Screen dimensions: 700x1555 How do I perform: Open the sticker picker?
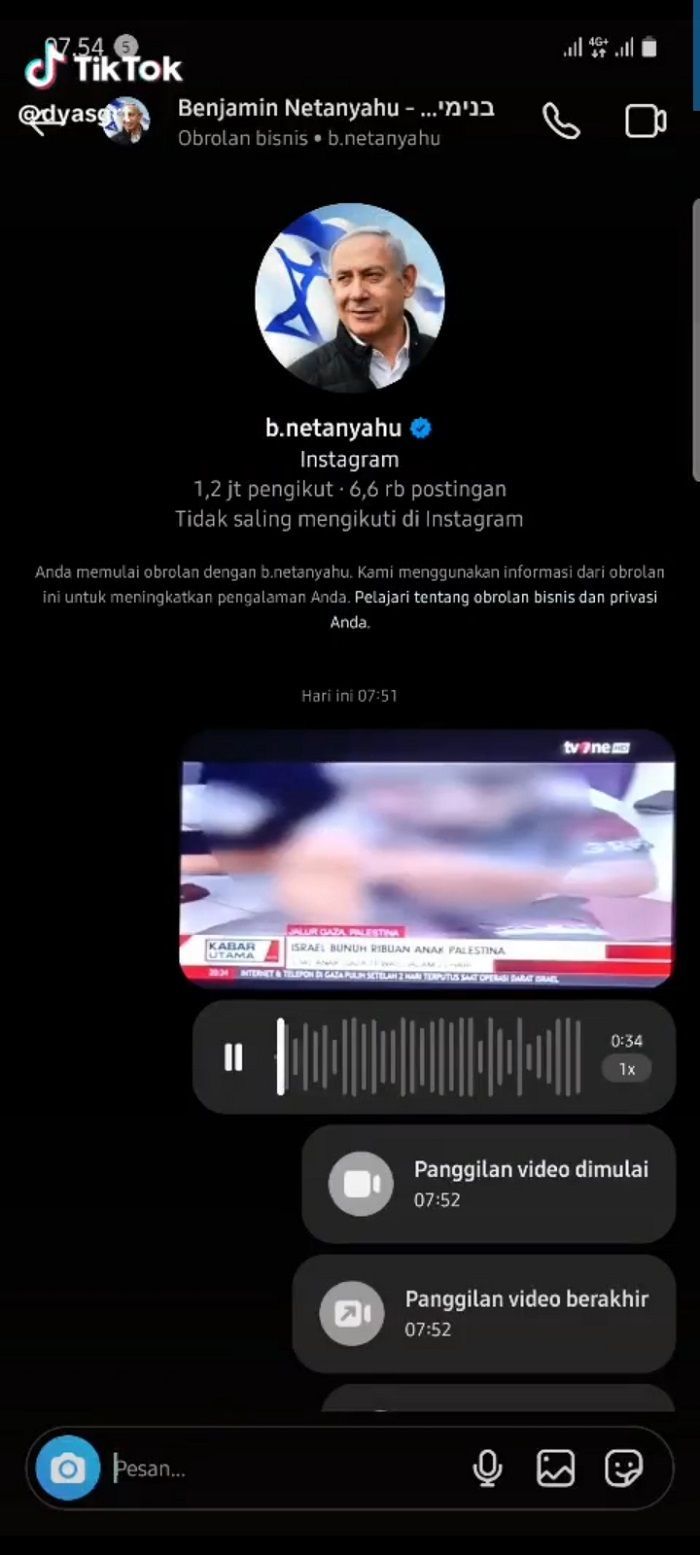(623, 1468)
